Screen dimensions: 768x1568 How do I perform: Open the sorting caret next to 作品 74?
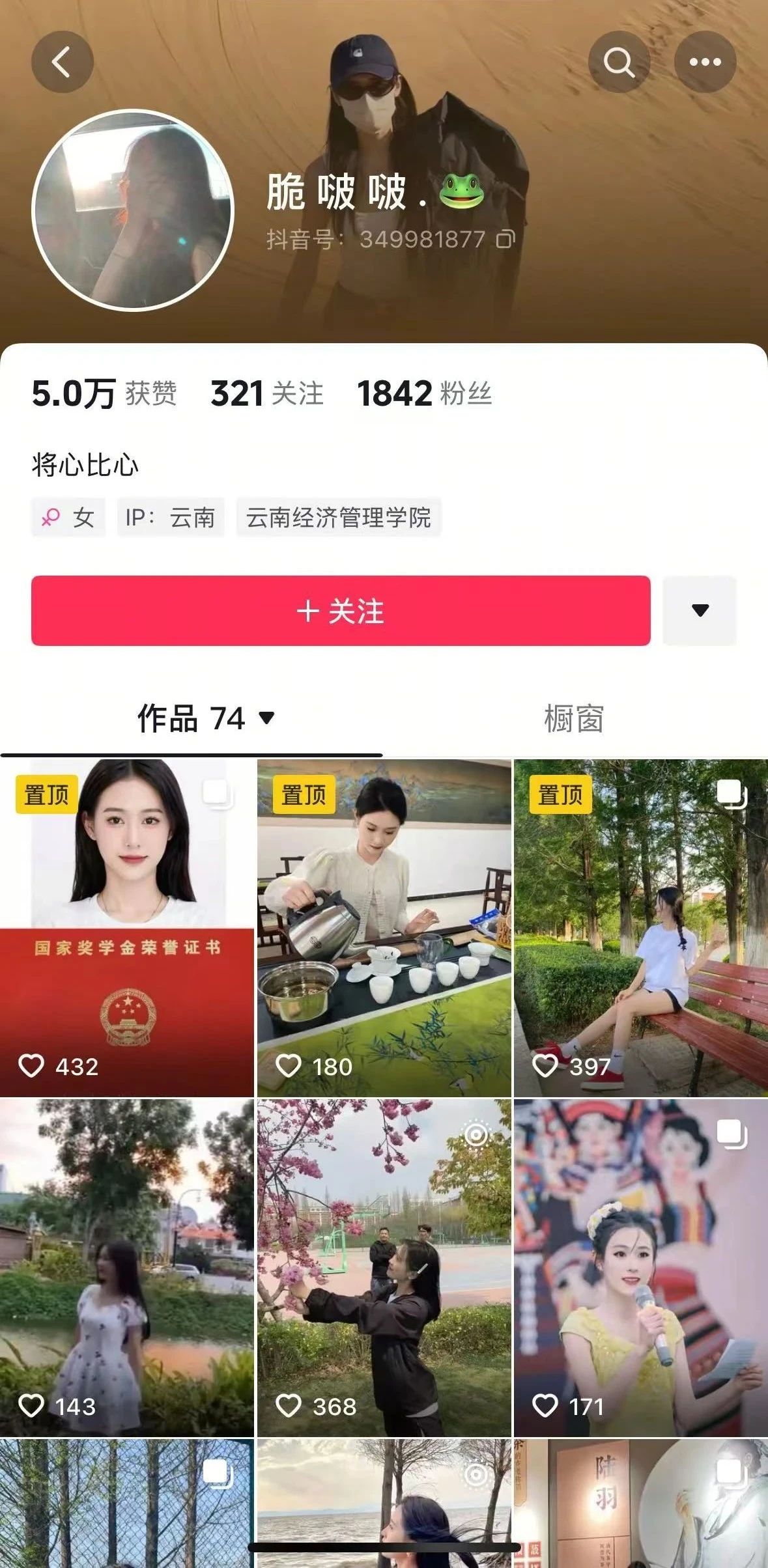(266, 718)
